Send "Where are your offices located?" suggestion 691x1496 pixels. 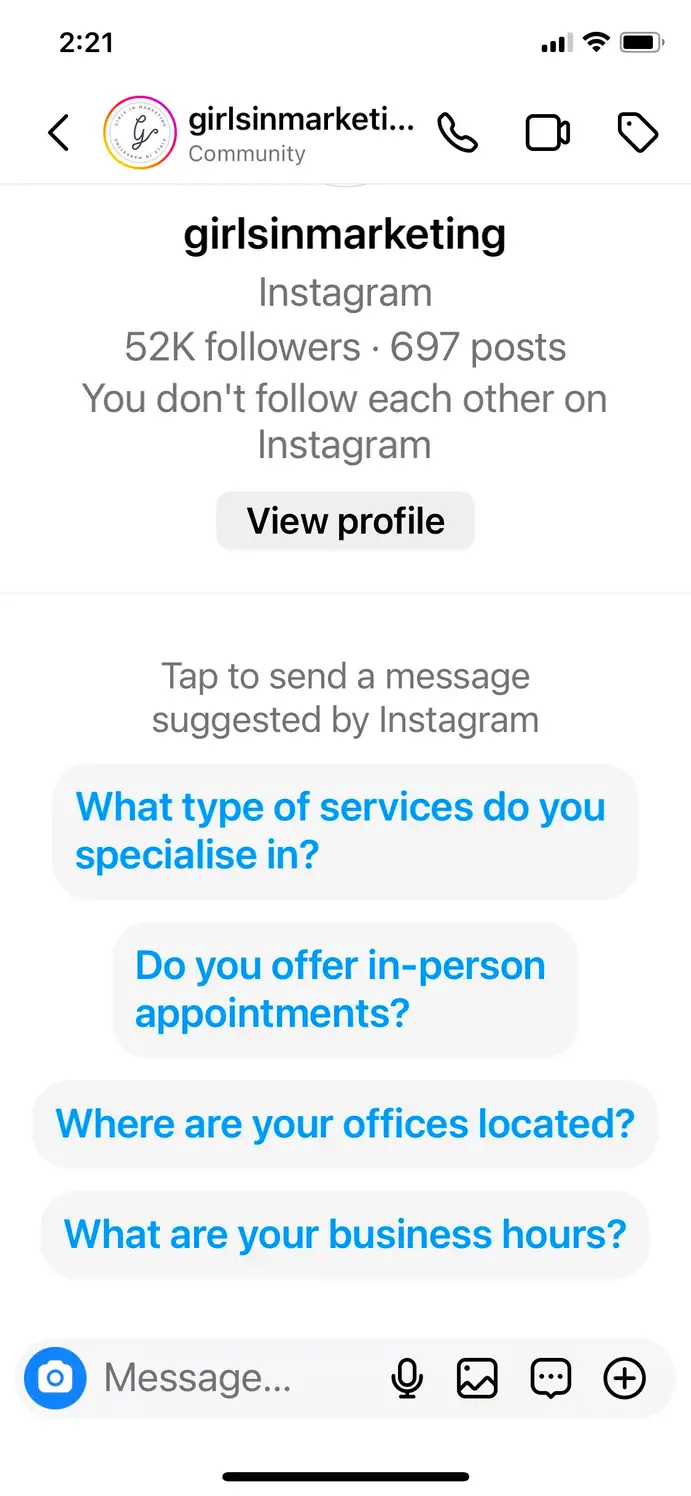(x=345, y=1124)
